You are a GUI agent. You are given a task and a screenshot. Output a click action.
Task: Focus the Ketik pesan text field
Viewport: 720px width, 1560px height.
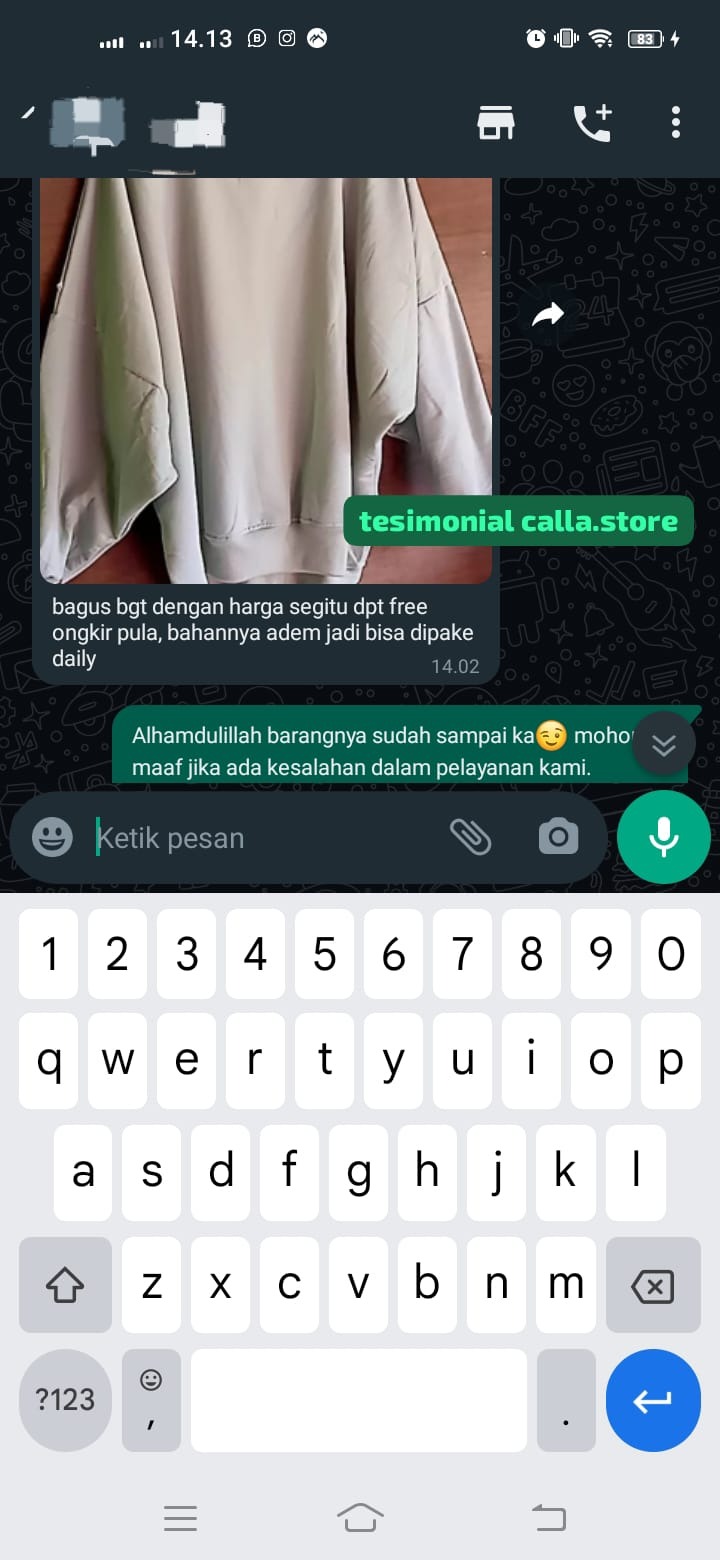click(x=260, y=837)
